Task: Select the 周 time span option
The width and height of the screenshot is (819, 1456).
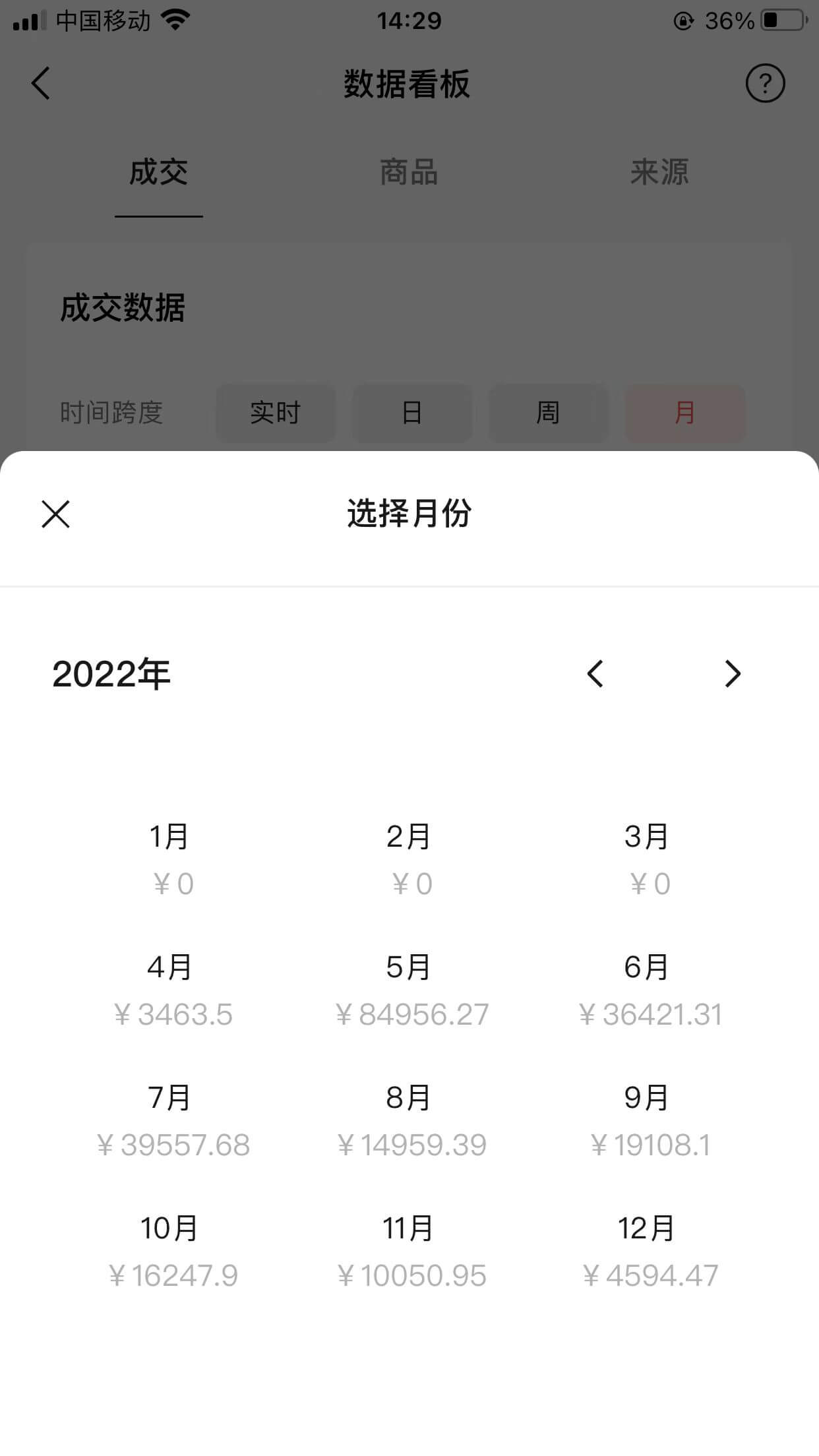Action: [x=549, y=413]
